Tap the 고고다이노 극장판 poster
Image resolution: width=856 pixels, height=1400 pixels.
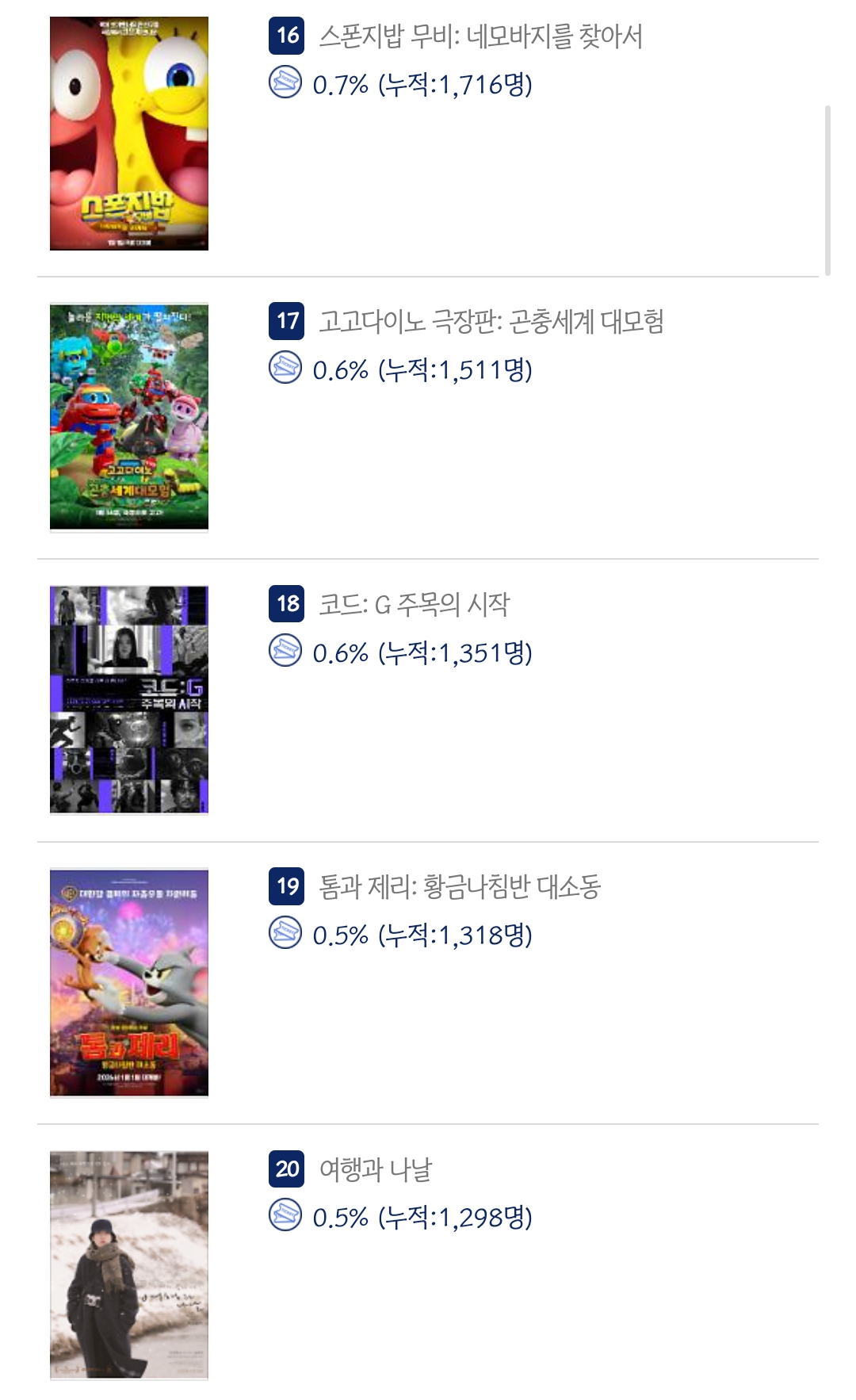pos(129,417)
